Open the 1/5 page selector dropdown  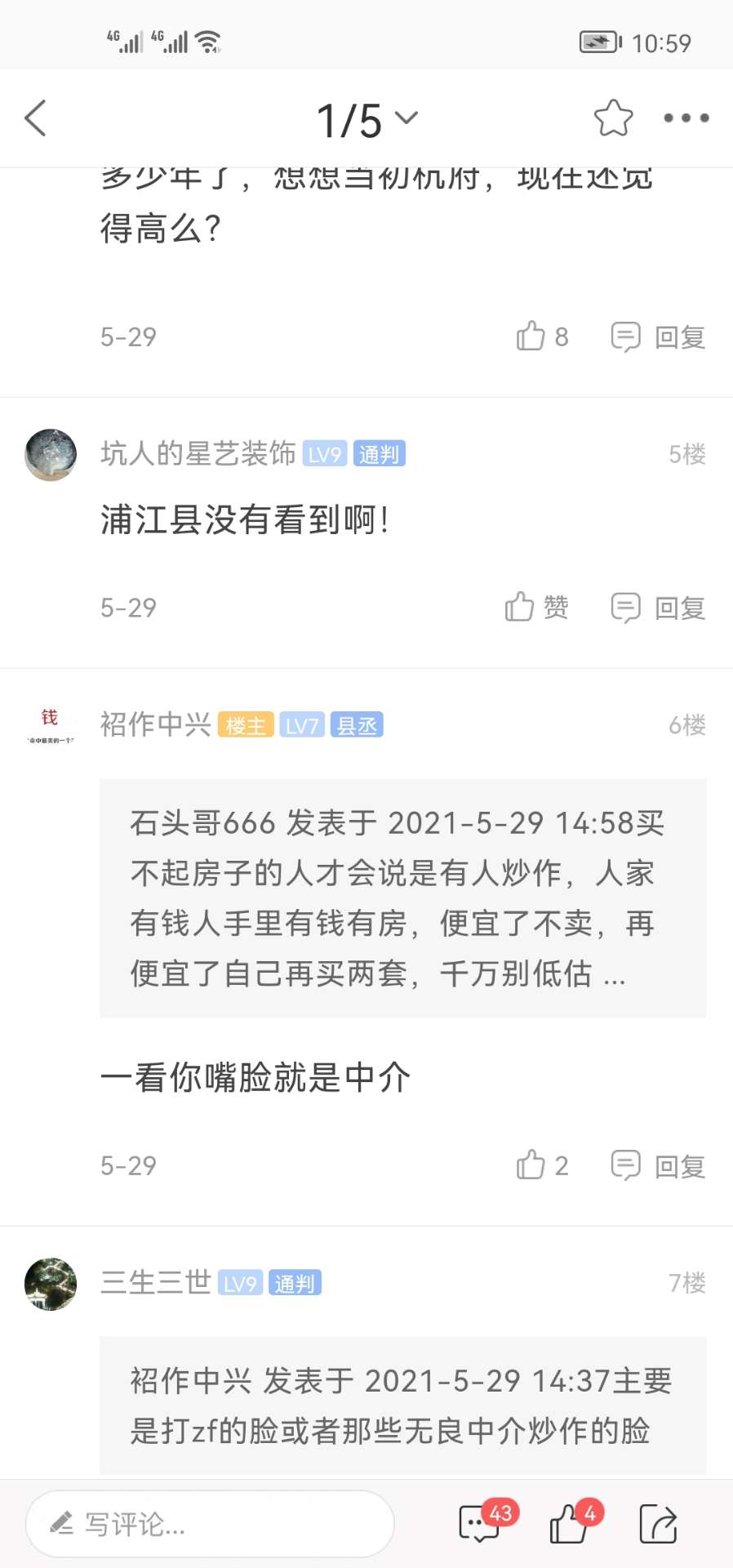coord(366,120)
